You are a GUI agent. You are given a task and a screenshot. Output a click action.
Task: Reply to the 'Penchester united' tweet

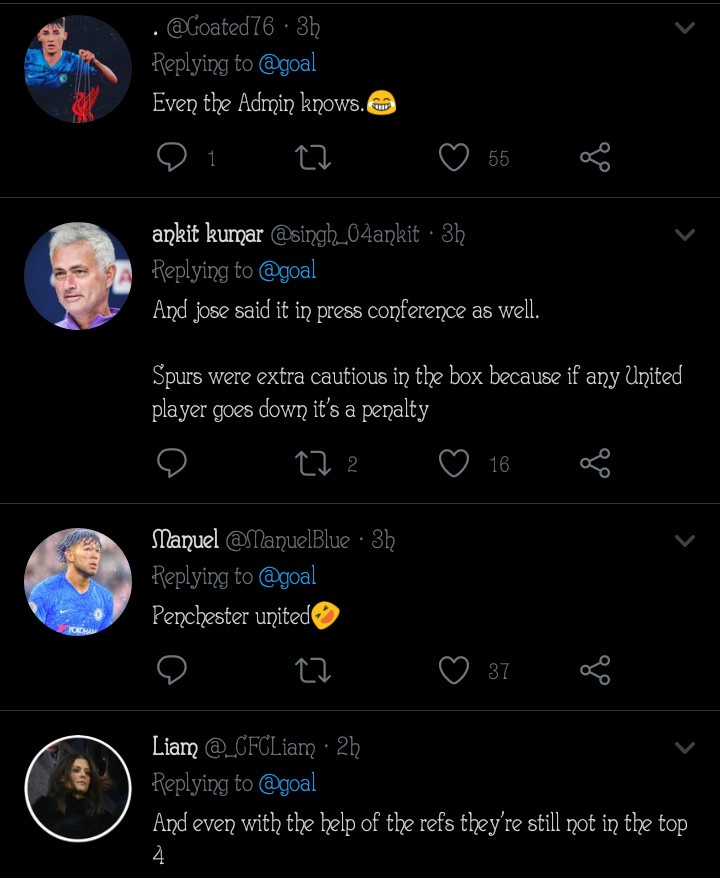click(173, 670)
